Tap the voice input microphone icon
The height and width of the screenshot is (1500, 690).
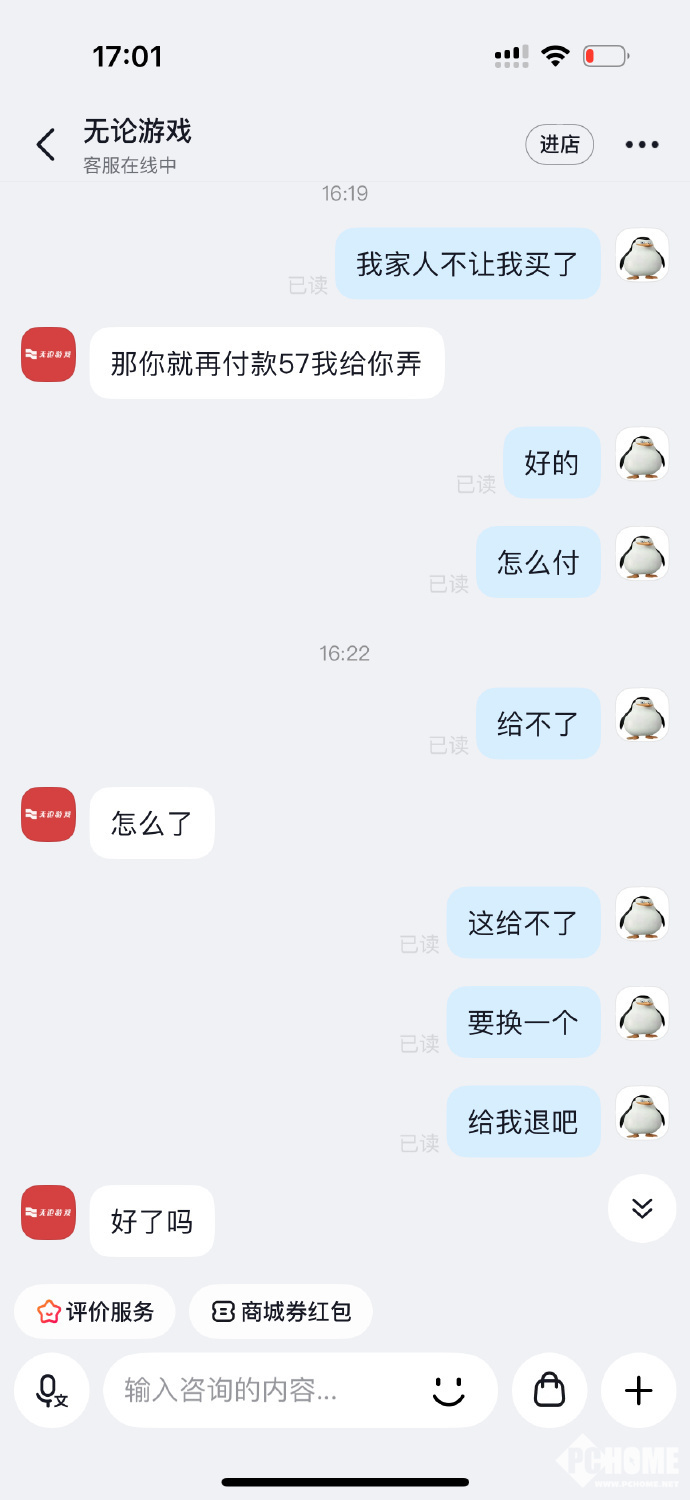[x=51, y=1390]
